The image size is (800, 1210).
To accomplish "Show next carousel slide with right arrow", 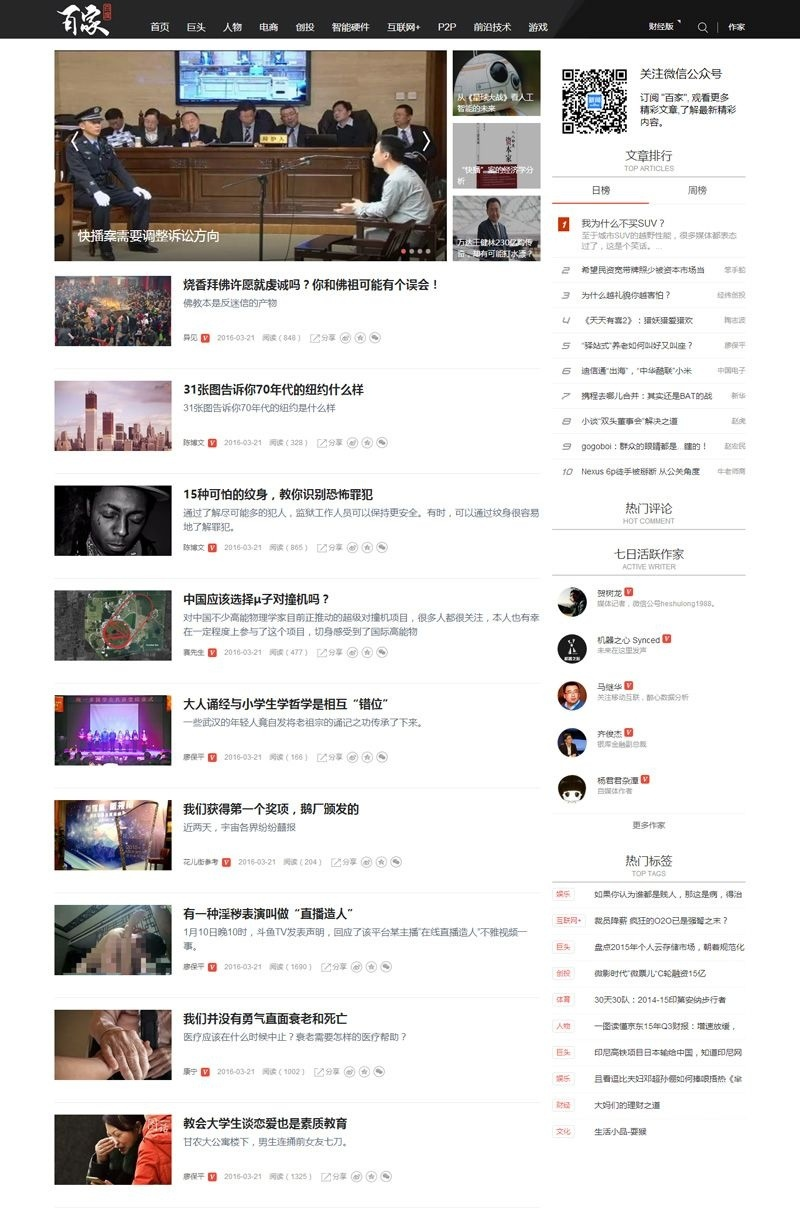I will [x=427, y=141].
